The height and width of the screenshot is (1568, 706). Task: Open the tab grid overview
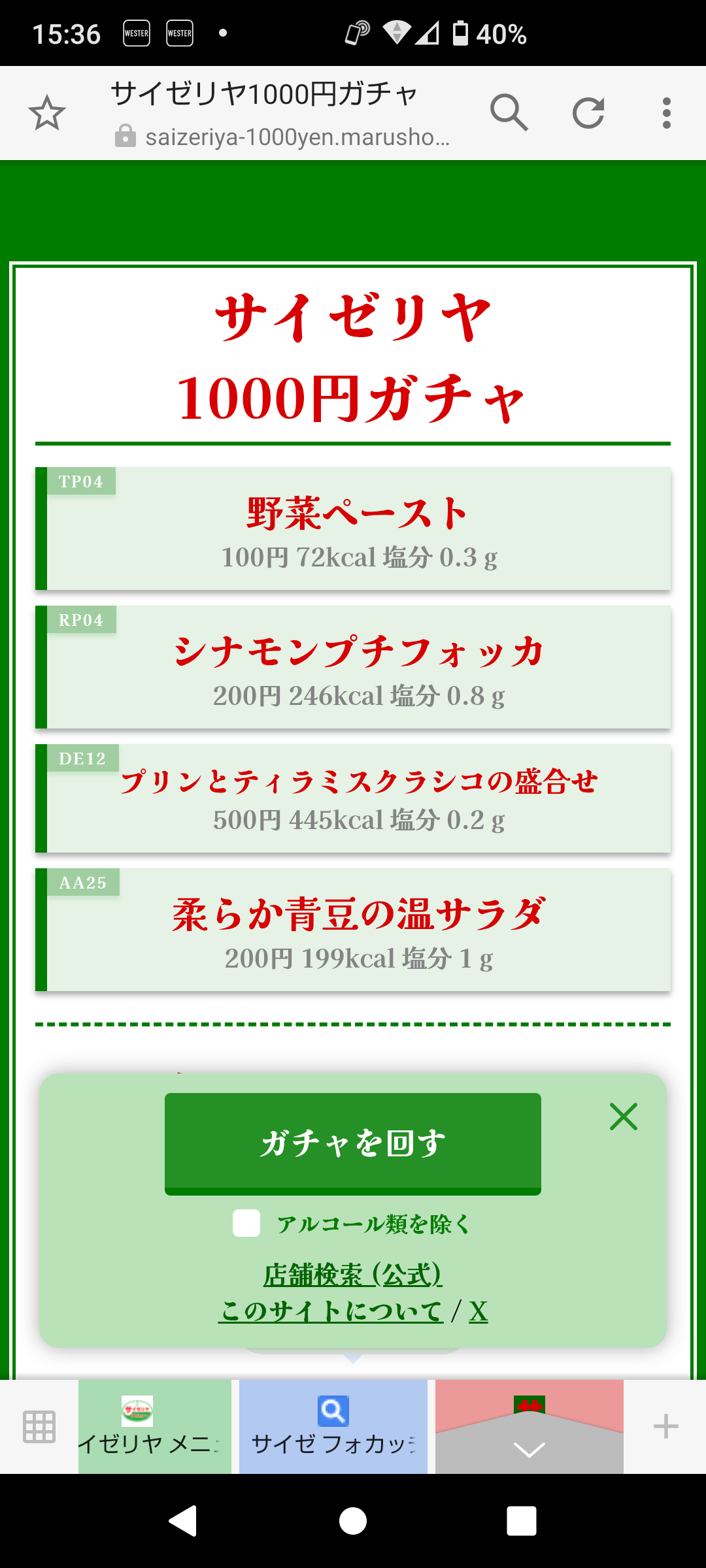click(x=39, y=1426)
